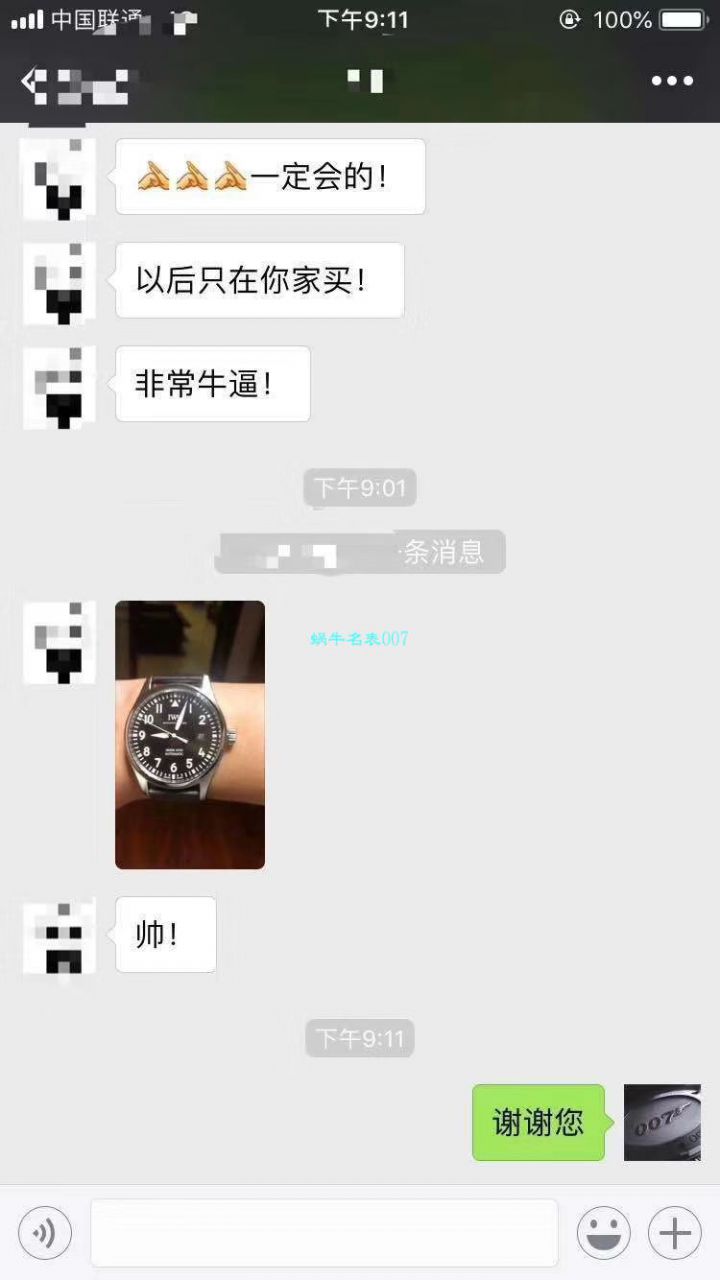Select the 一定会的 message with prayer emojis
The width and height of the screenshot is (720, 1280).
(270, 176)
